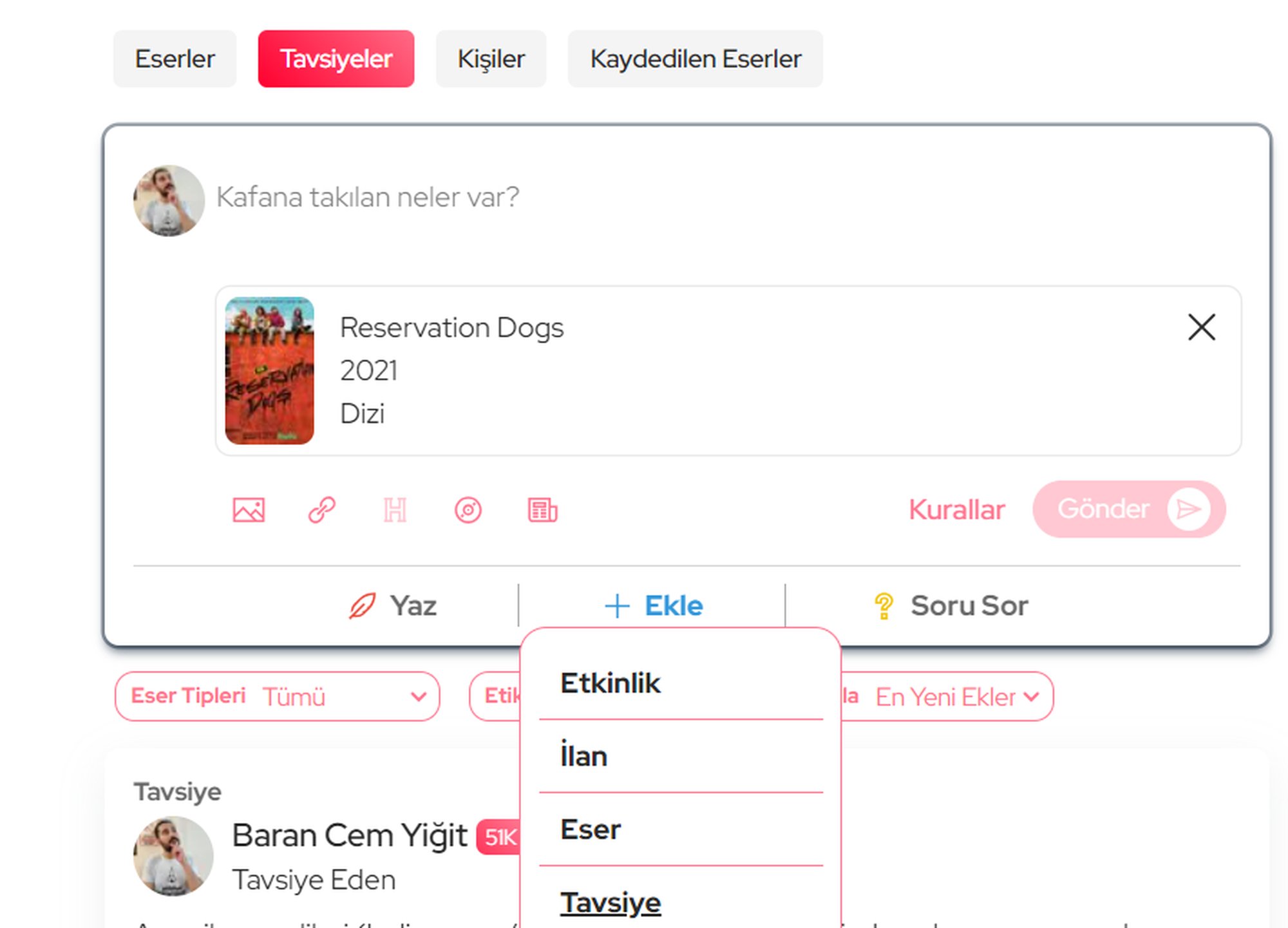Select the Tavsiyeler tab
The image size is (1288, 928).
coord(336,59)
